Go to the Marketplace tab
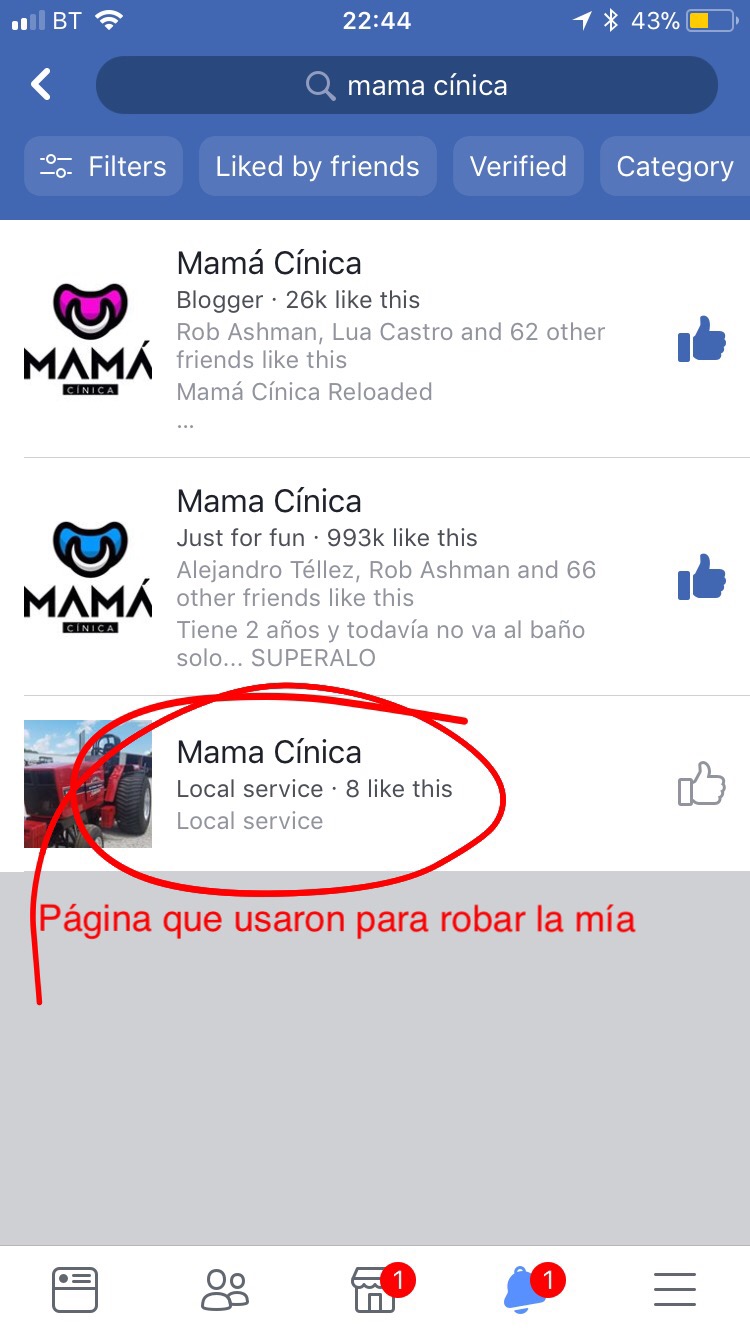 tap(375, 1289)
